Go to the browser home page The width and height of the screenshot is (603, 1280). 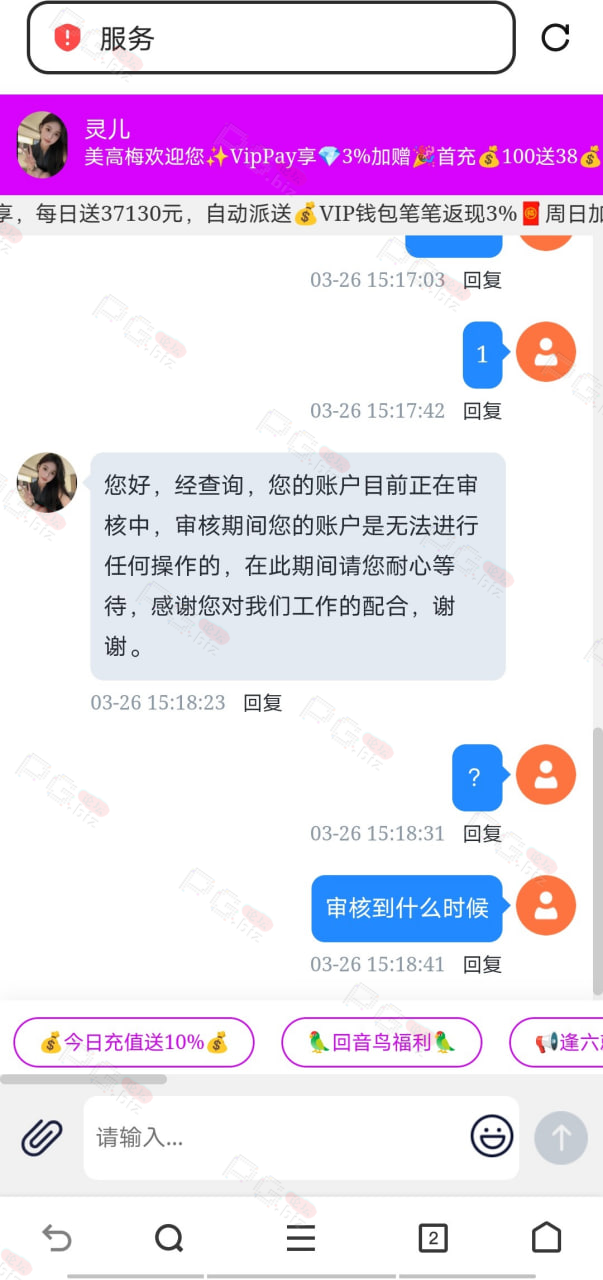click(546, 1238)
